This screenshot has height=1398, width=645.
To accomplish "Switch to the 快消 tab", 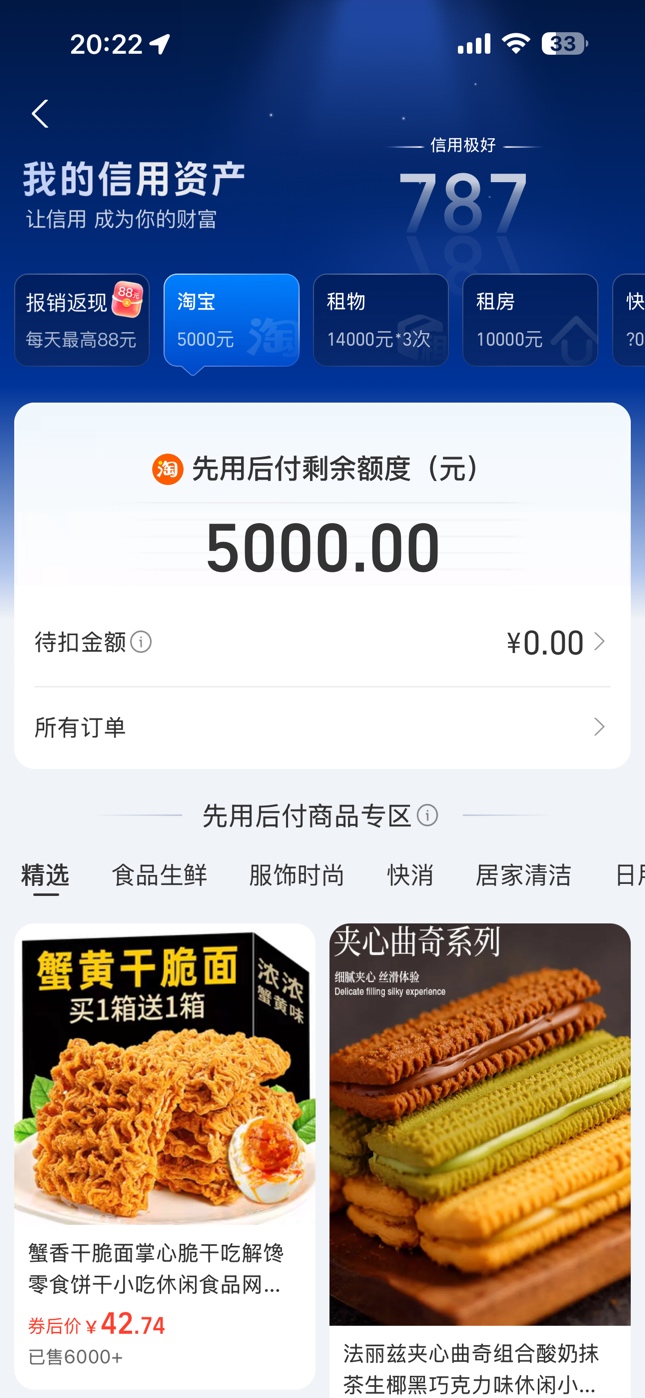I will [410, 876].
